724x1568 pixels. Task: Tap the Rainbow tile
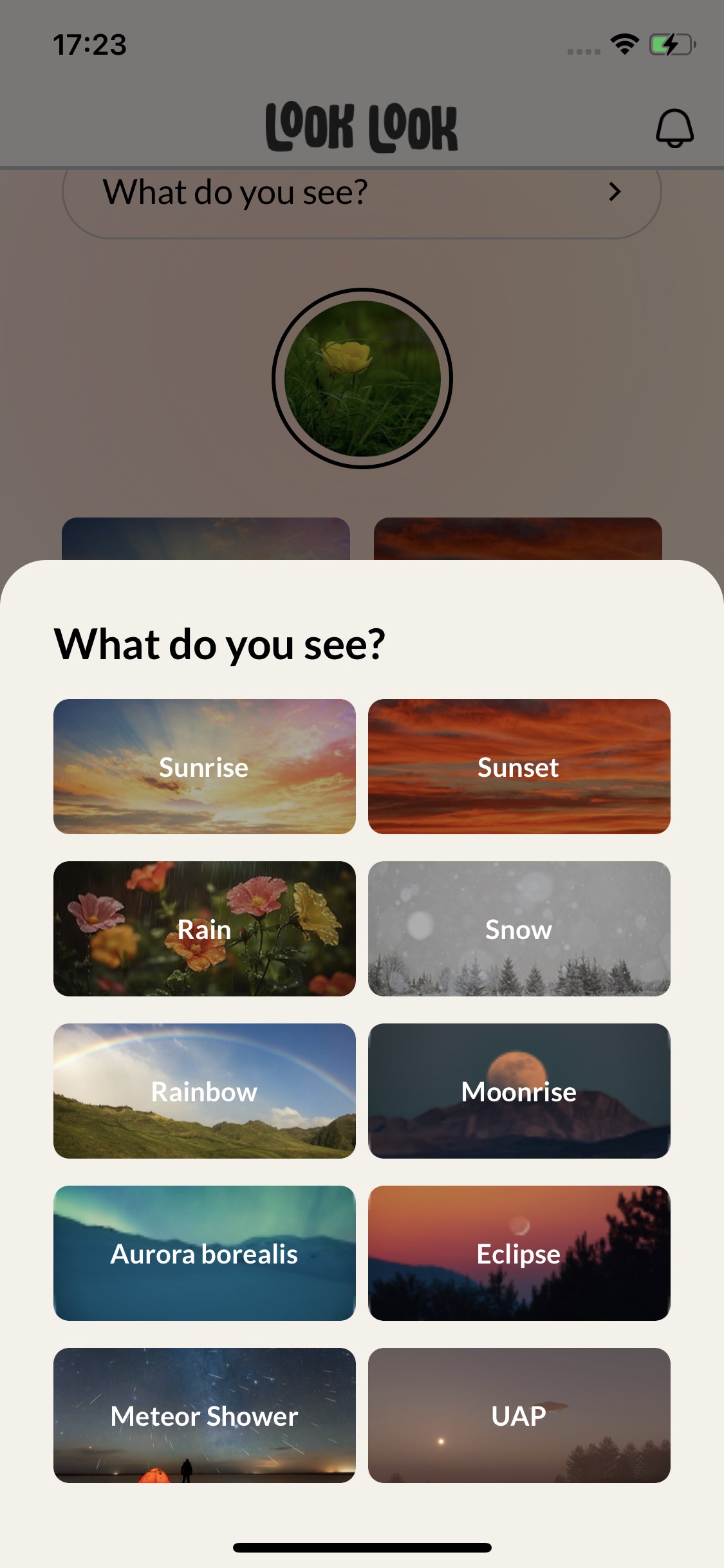click(204, 1091)
